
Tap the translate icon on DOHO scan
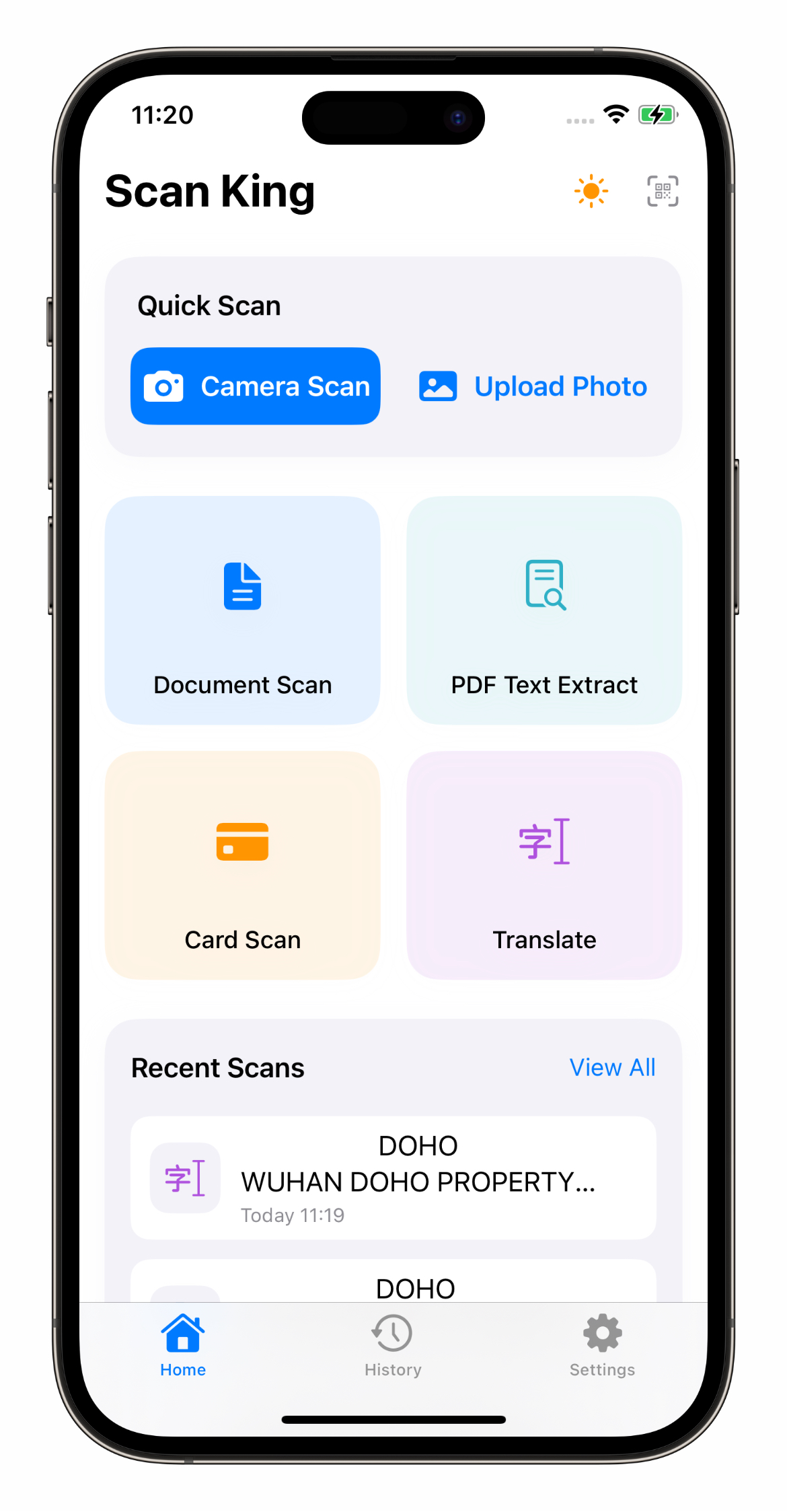pos(184,1179)
